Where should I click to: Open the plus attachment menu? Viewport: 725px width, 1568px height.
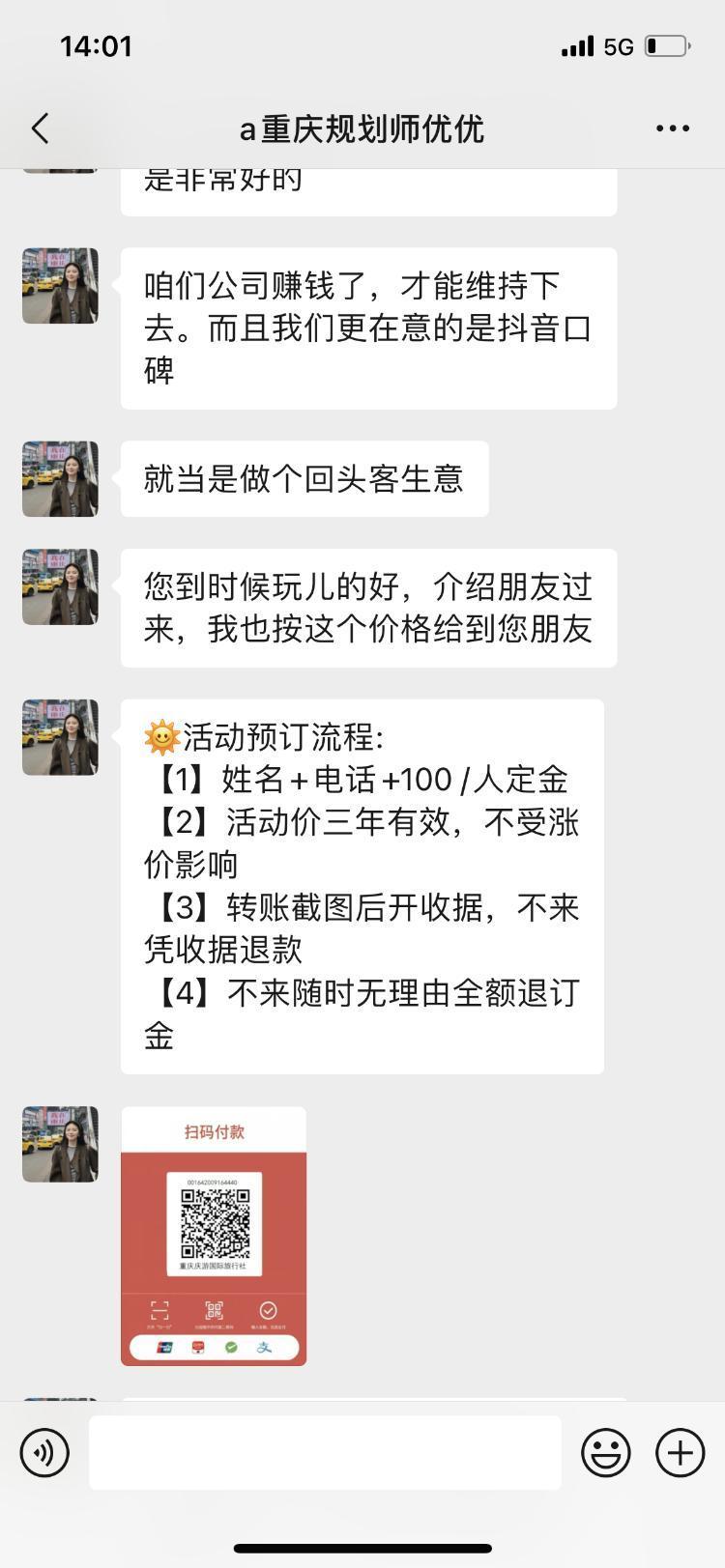point(680,1452)
